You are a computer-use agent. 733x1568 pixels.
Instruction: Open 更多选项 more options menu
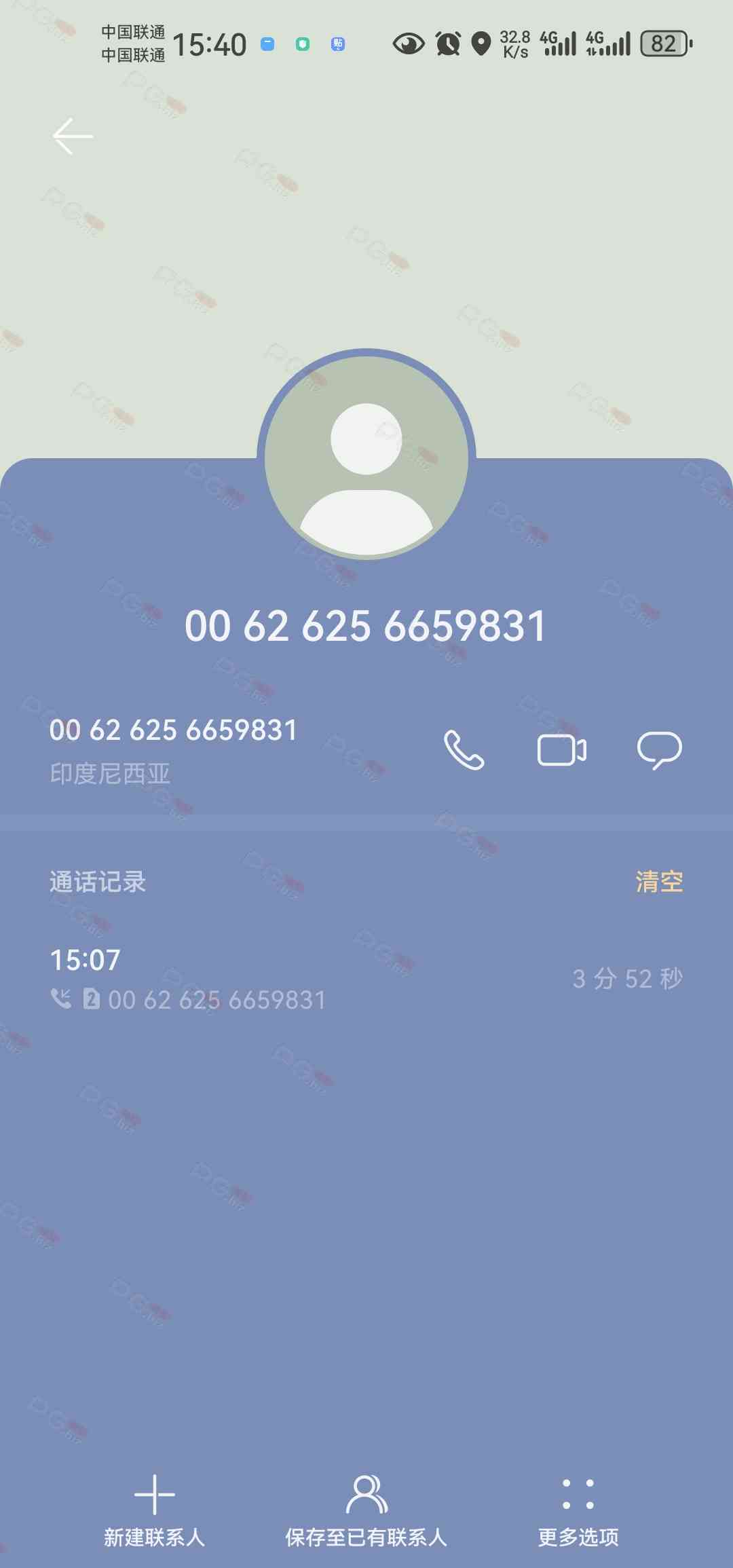pyautogui.click(x=578, y=1510)
